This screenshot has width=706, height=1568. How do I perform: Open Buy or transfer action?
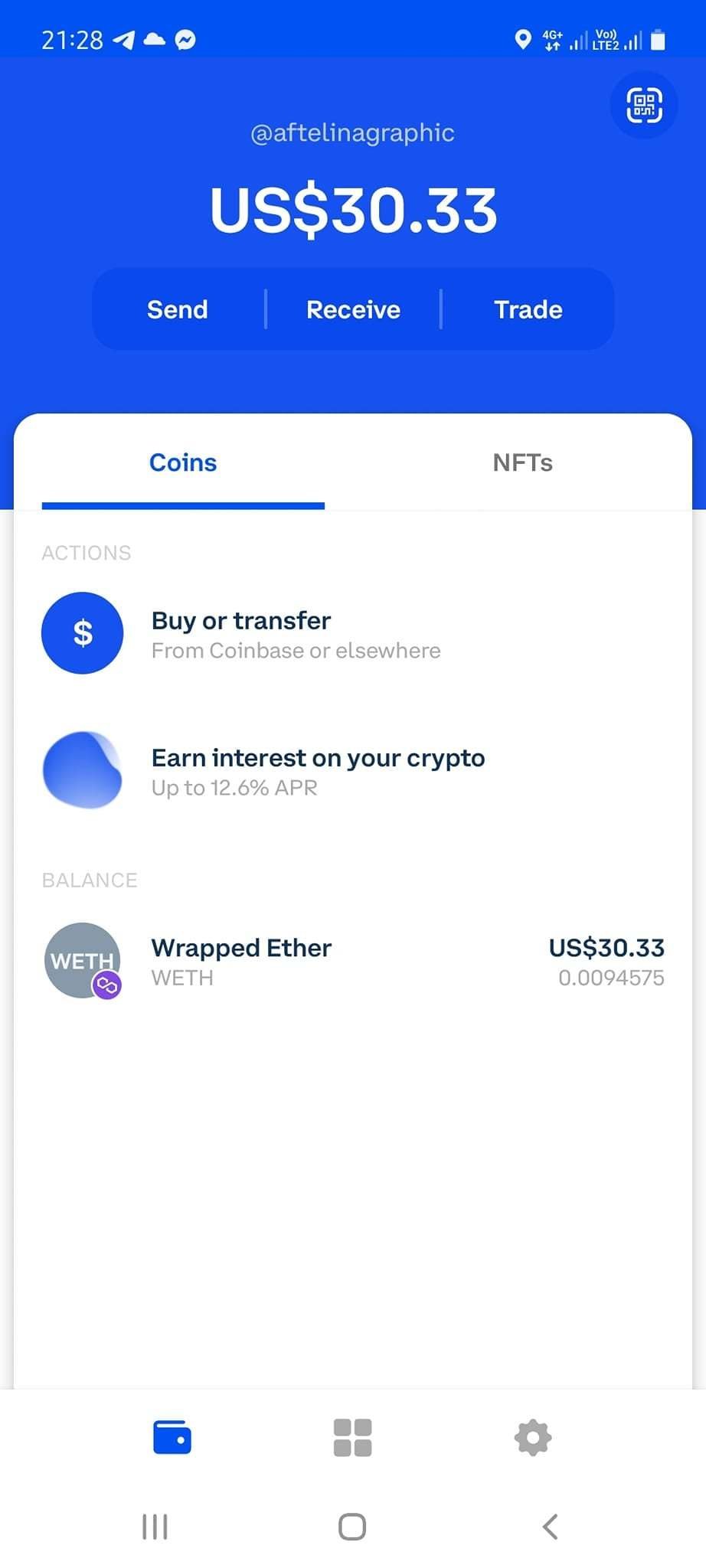(353, 633)
